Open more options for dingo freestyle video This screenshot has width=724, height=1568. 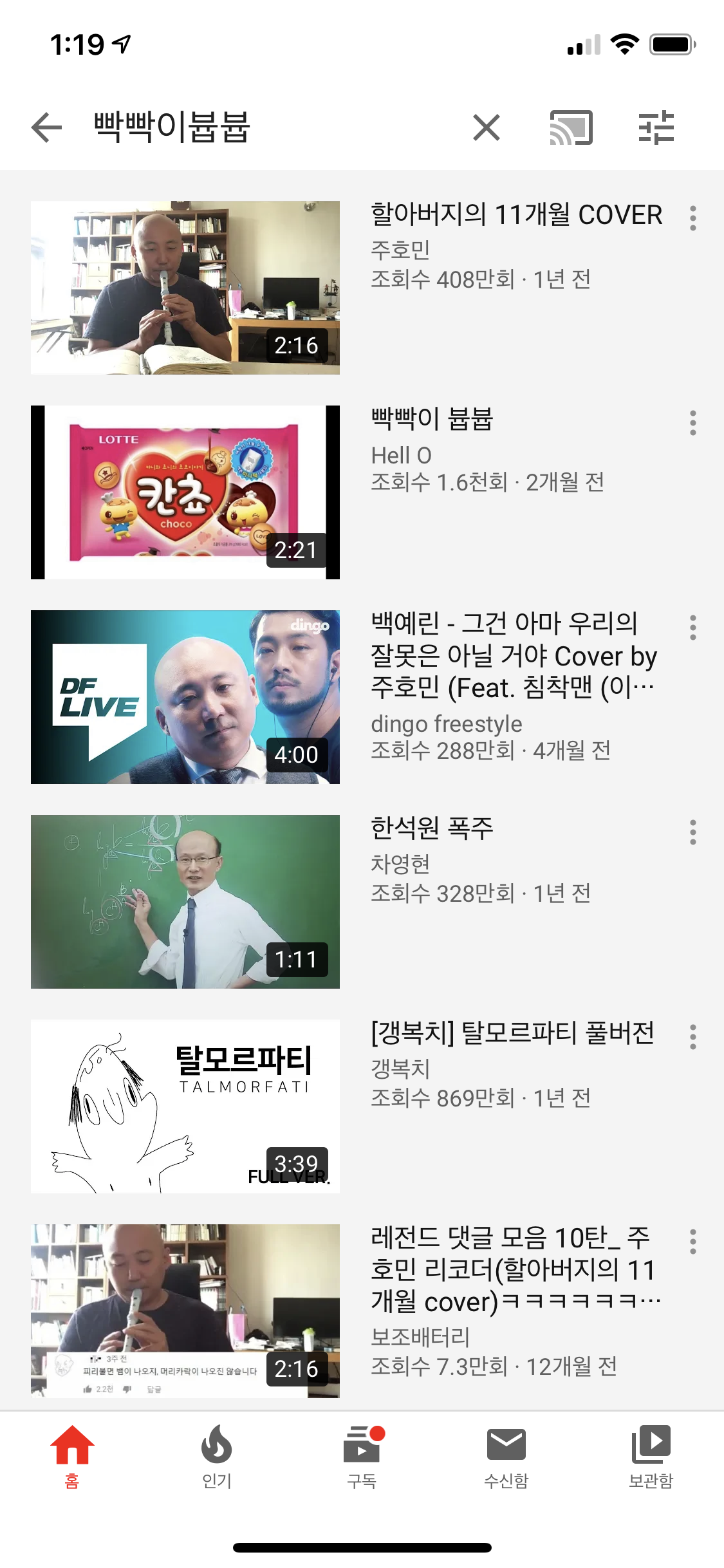pyautogui.click(x=692, y=628)
